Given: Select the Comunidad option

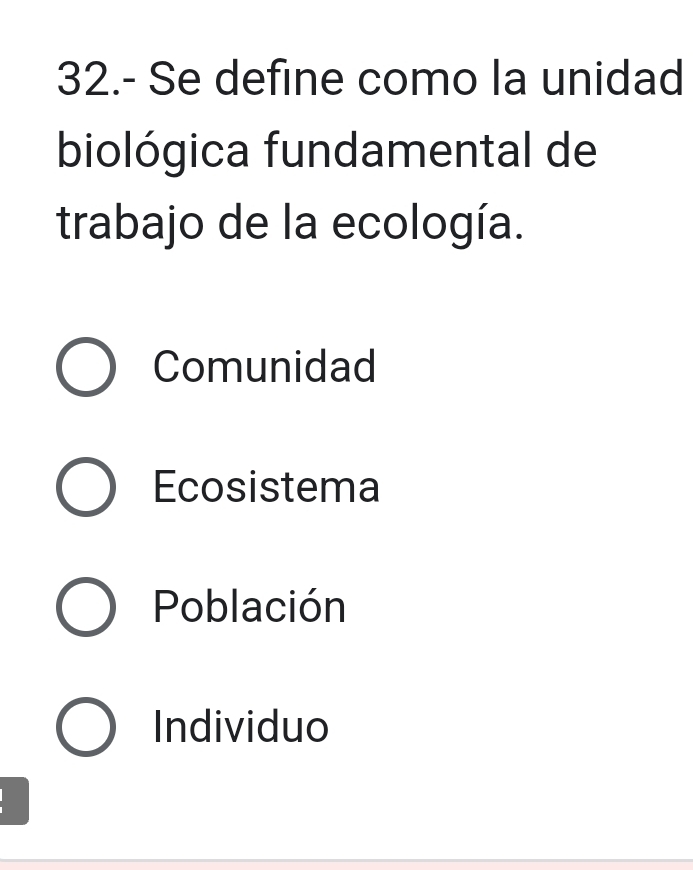Looking at the screenshot, I should [85, 368].
